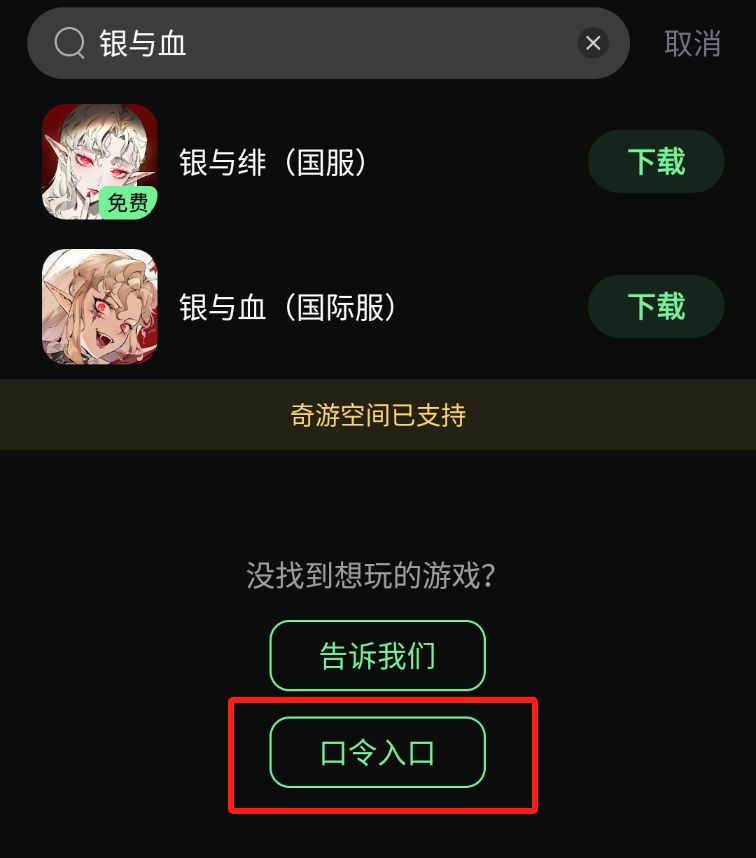This screenshot has width=756, height=858.
Task: Tap 取消 to cancel the search
Action: [694, 43]
